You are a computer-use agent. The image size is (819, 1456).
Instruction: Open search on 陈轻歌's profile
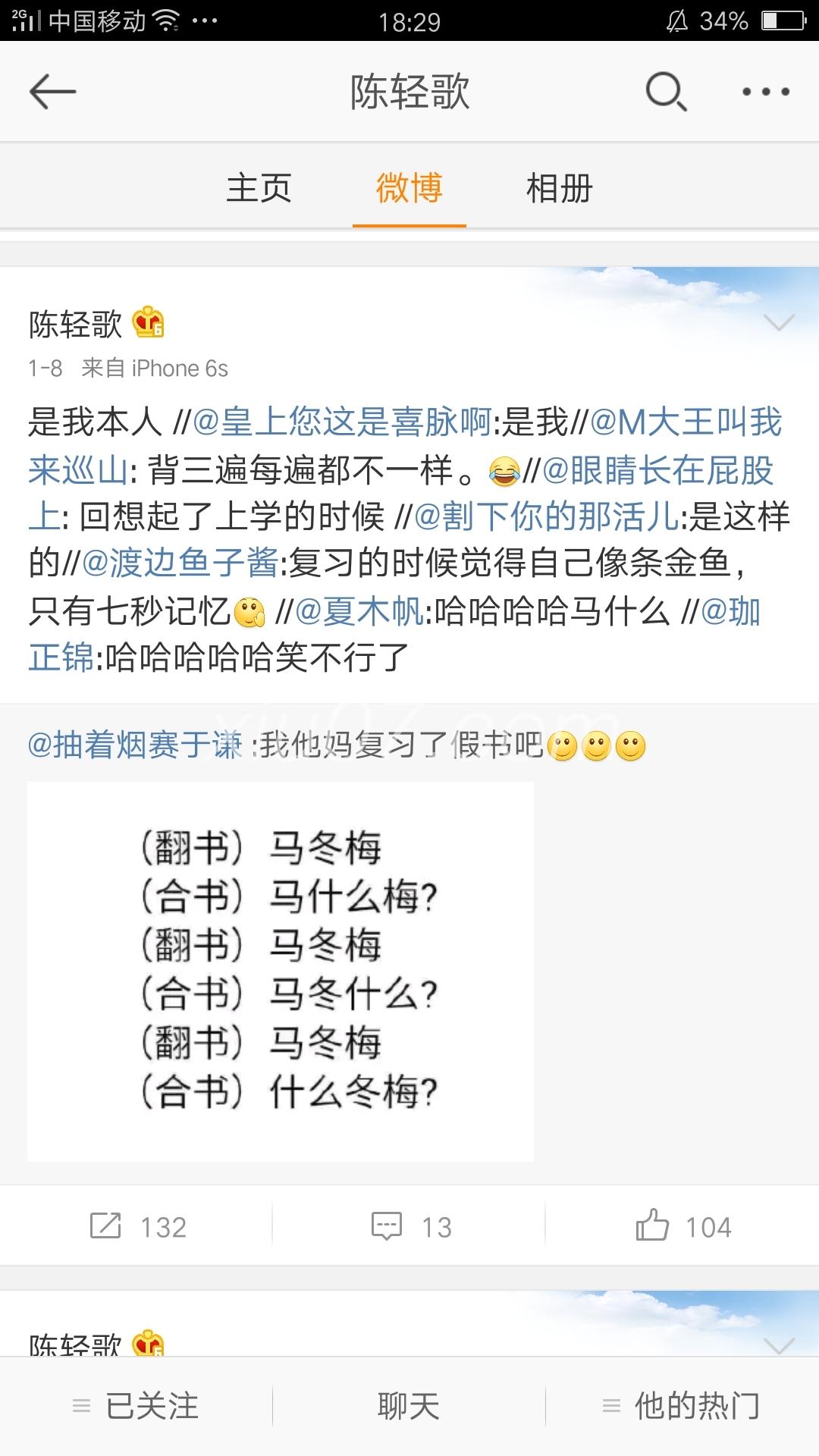click(666, 92)
